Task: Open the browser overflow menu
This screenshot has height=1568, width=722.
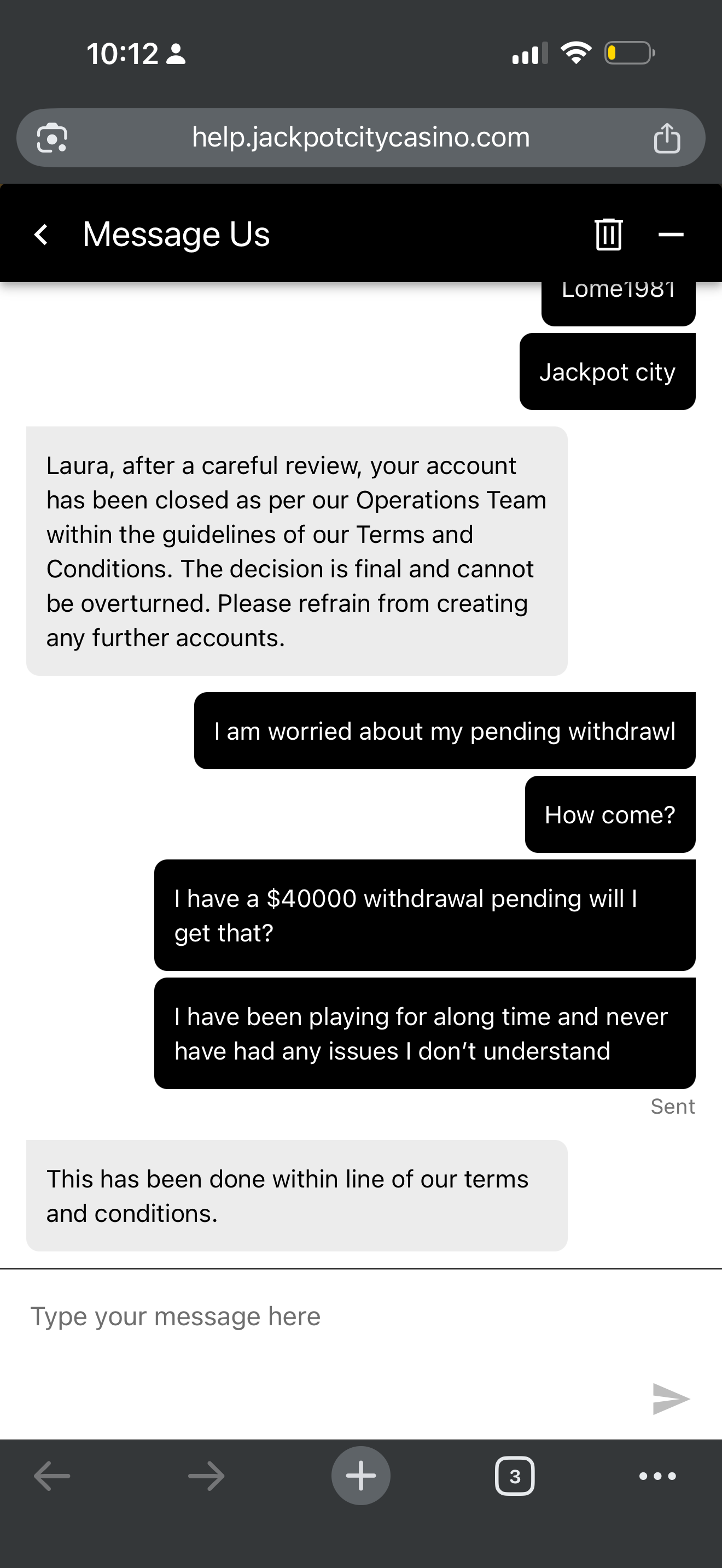Action: point(657,1476)
